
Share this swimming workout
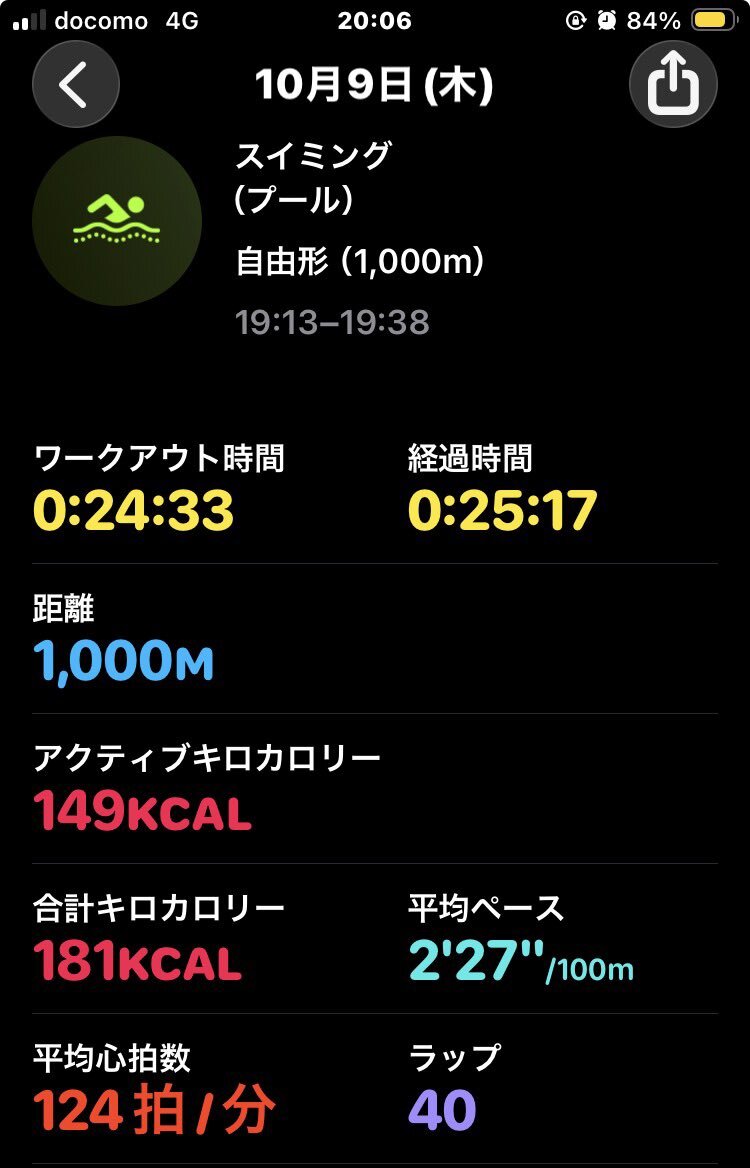tap(673, 85)
